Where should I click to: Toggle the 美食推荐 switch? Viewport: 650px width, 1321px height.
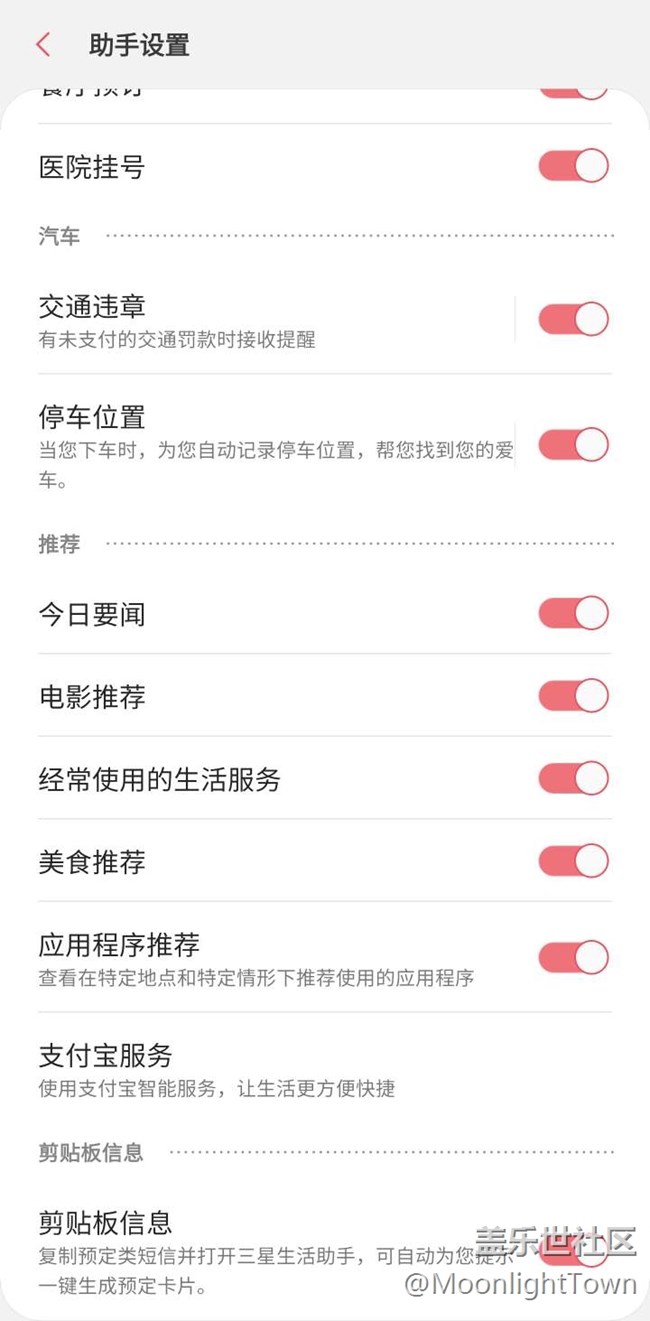click(x=573, y=861)
